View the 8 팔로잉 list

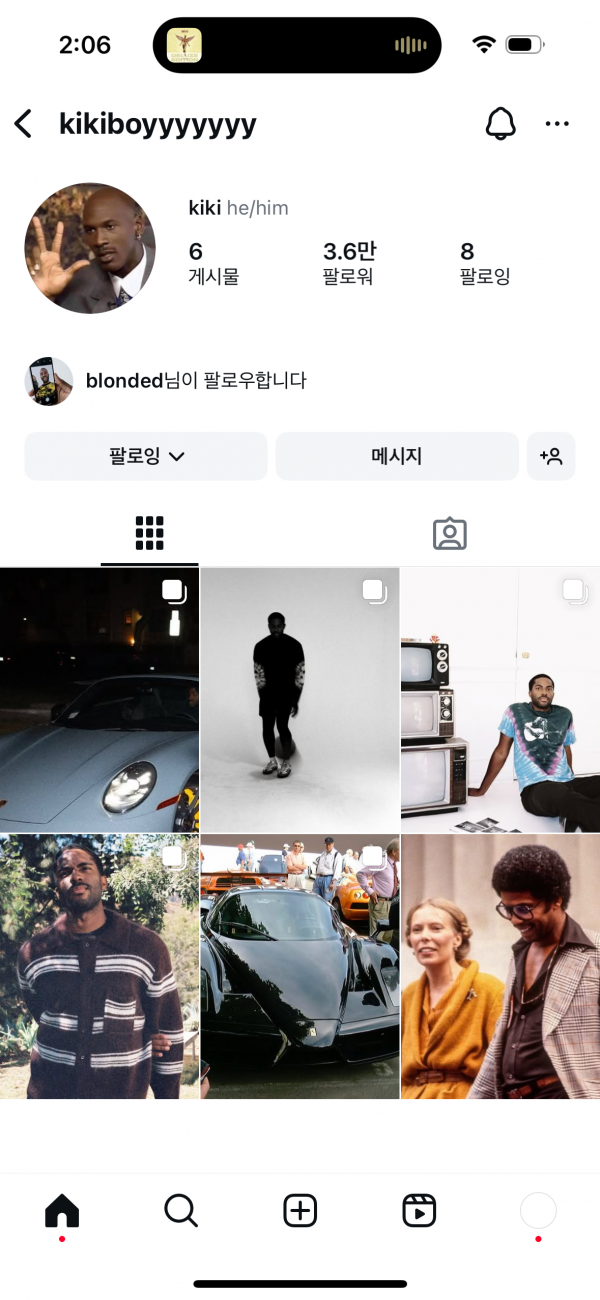[x=484, y=263]
